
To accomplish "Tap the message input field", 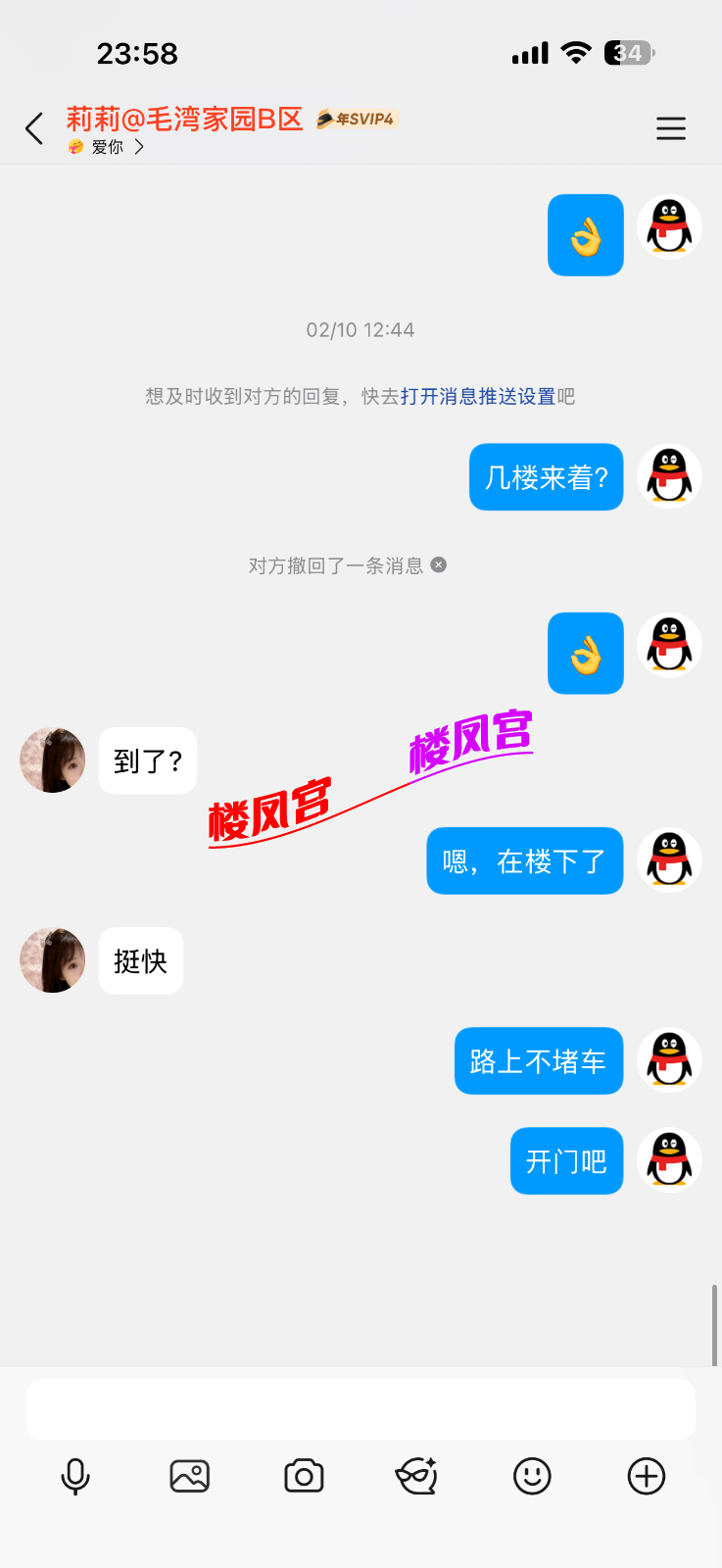I will pyautogui.click(x=361, y=1409).
